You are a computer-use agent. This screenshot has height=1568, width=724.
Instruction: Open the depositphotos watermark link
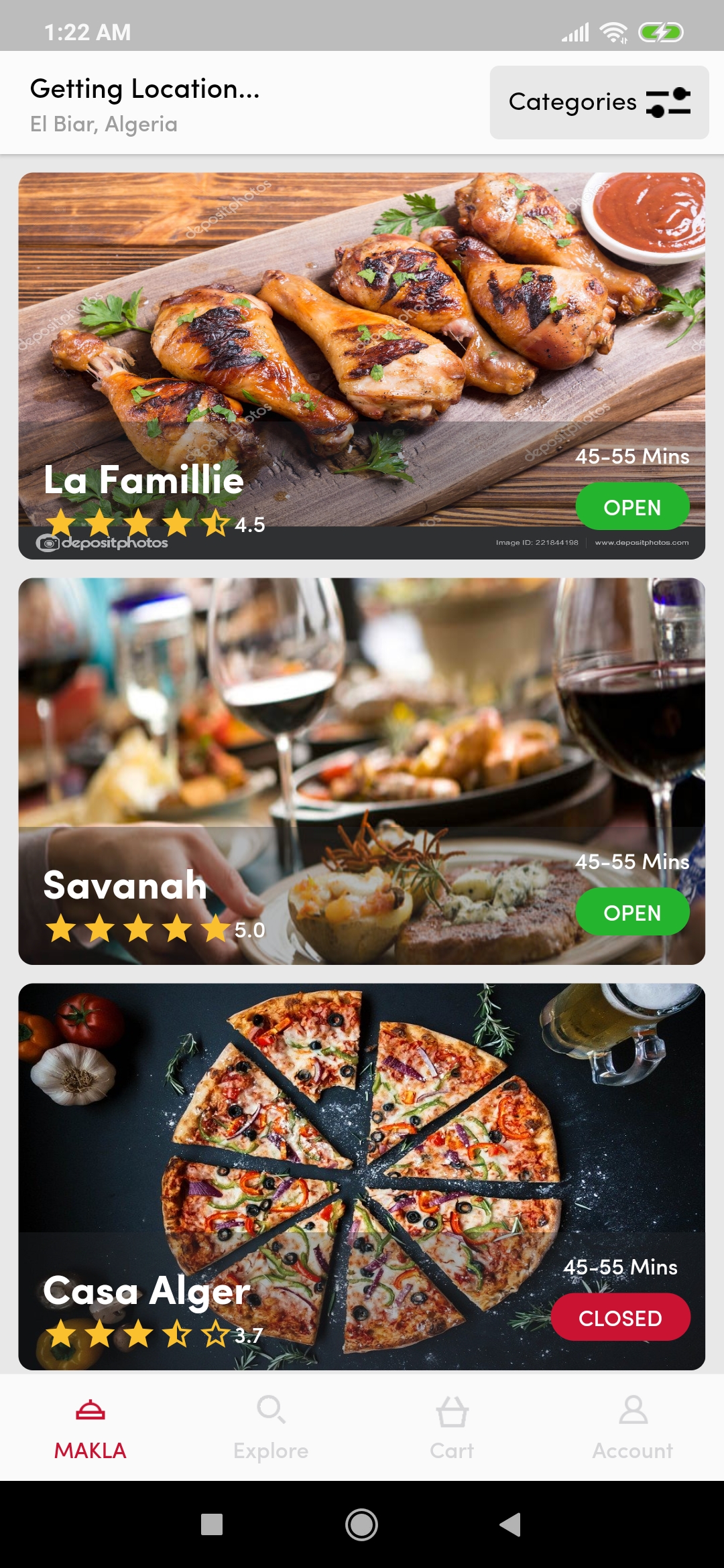pos(104,543)
